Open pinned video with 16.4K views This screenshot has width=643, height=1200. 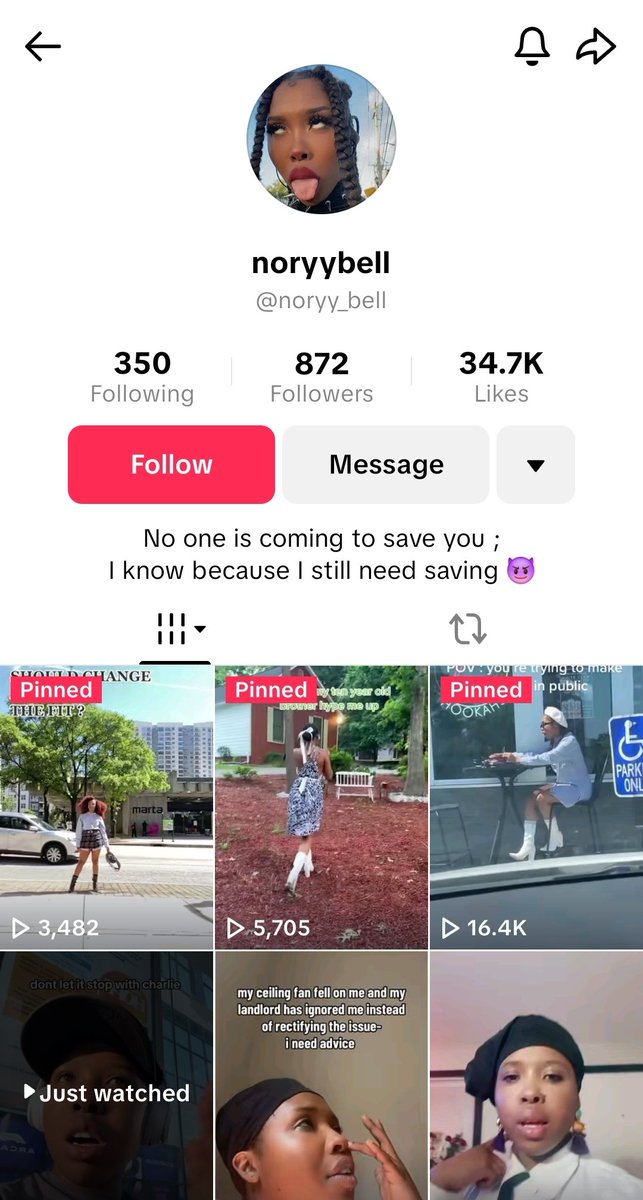point(536,807)
